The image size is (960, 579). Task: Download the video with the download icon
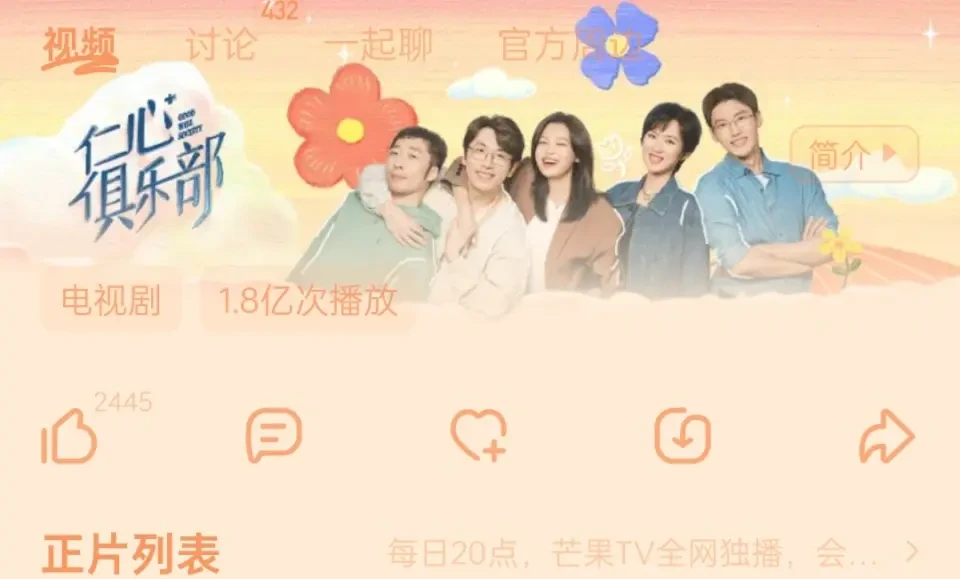pyautogui.click(x=682, y=437)
